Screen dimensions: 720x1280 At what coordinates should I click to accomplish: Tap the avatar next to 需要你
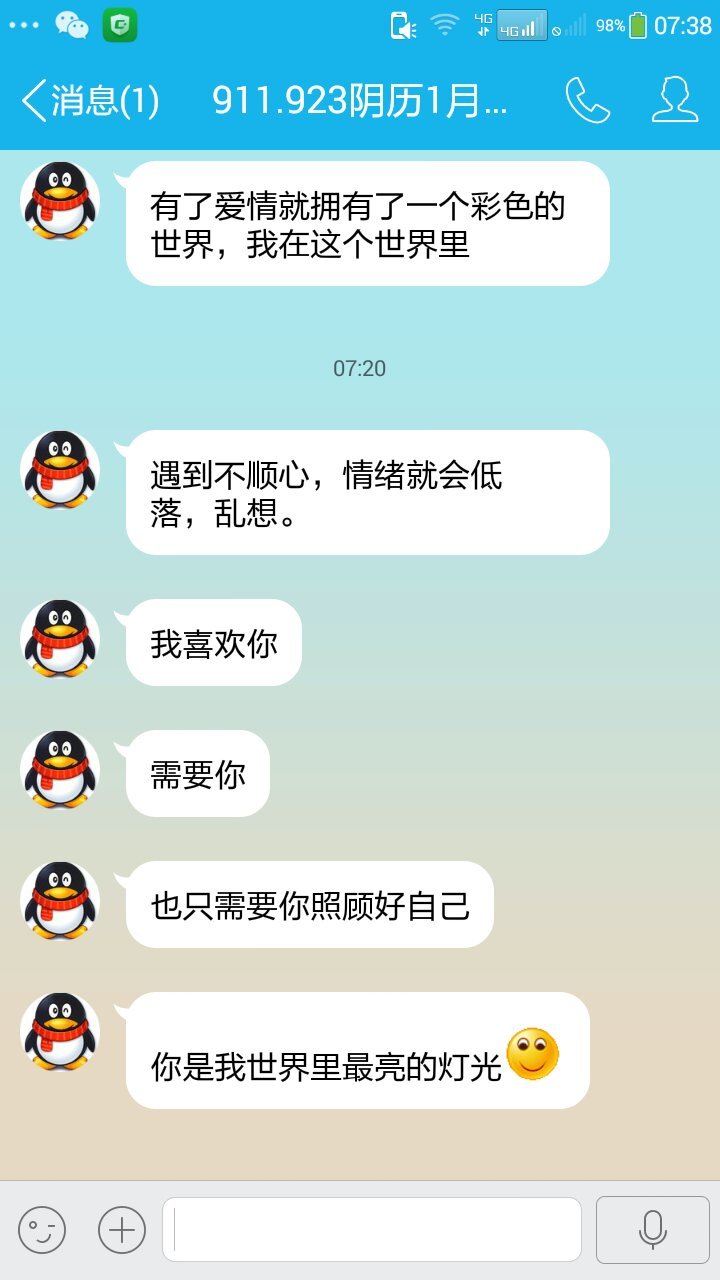tap(60, 770)
